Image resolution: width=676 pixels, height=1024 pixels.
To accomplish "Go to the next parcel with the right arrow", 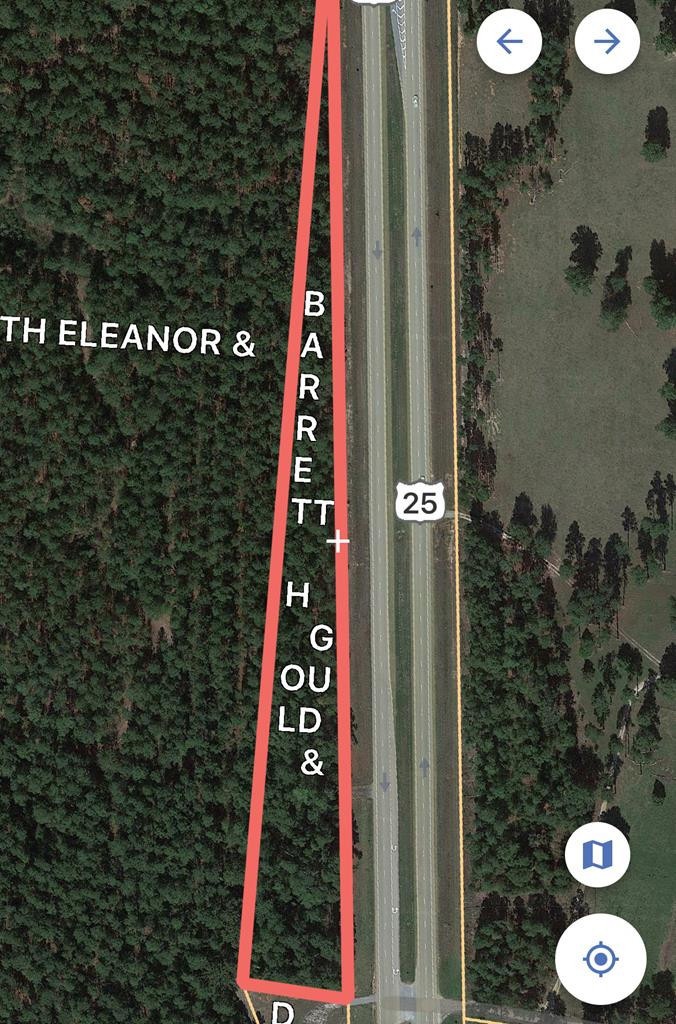I will pyautogui.click(x=607, y=41).
